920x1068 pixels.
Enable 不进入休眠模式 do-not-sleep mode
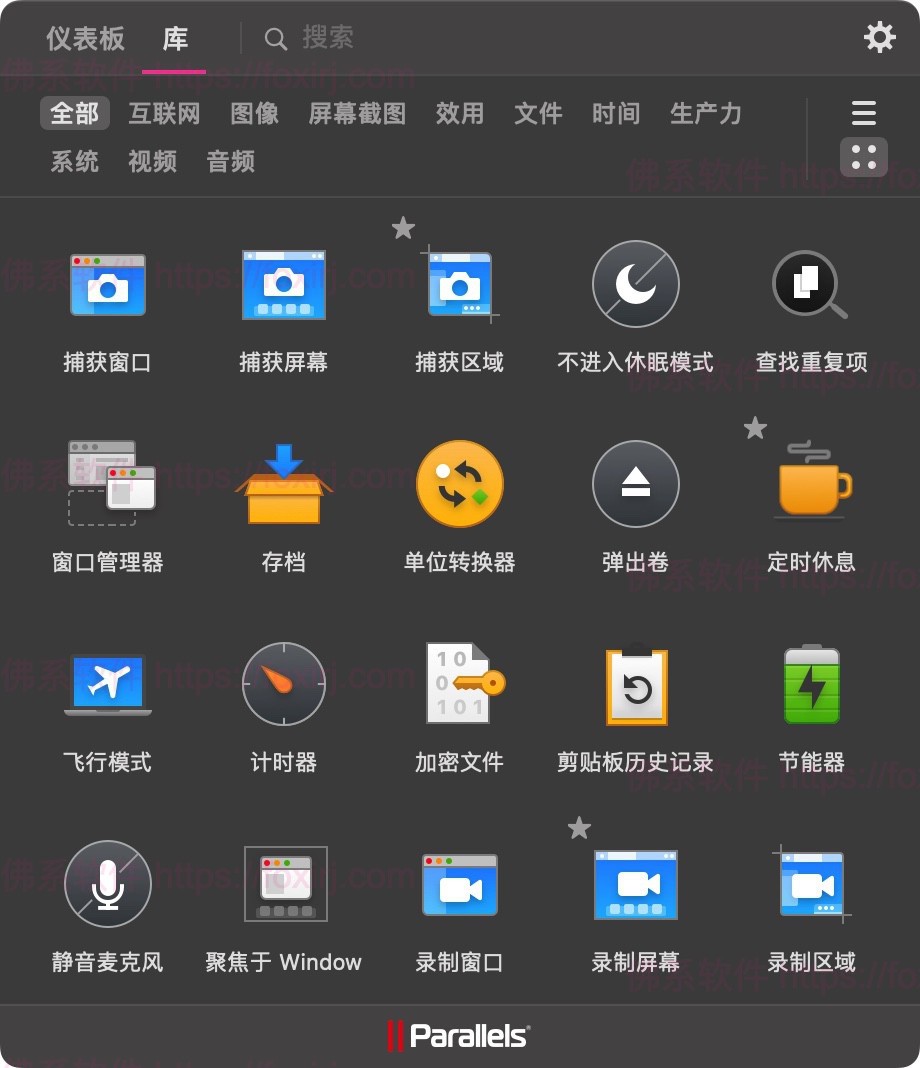coord(635,284)
